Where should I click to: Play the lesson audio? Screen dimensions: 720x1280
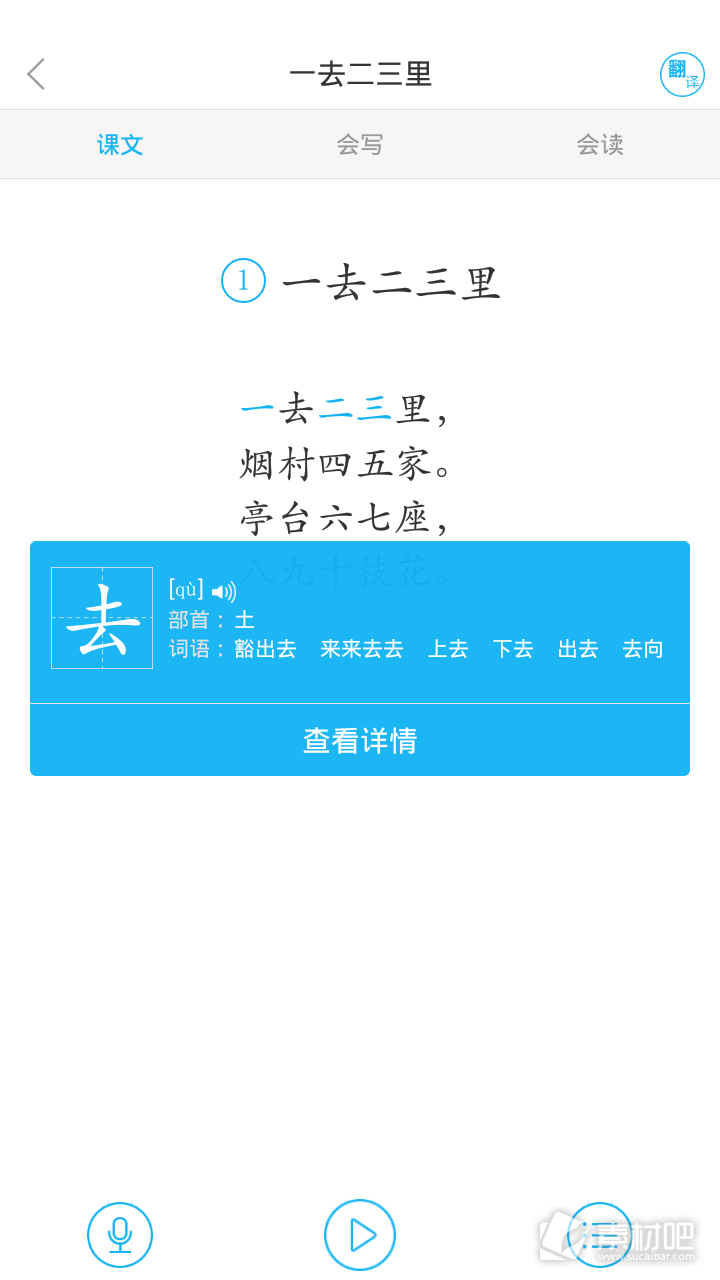click(x=360, y=1235)
